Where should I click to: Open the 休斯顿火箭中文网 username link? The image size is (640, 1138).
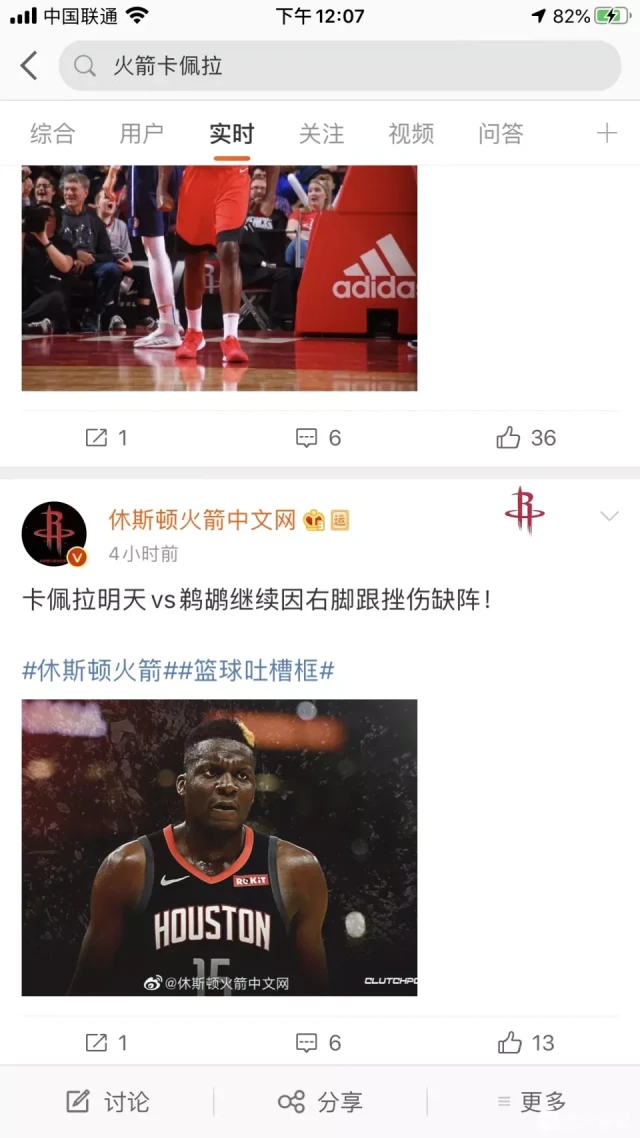(x=202, y=520)
